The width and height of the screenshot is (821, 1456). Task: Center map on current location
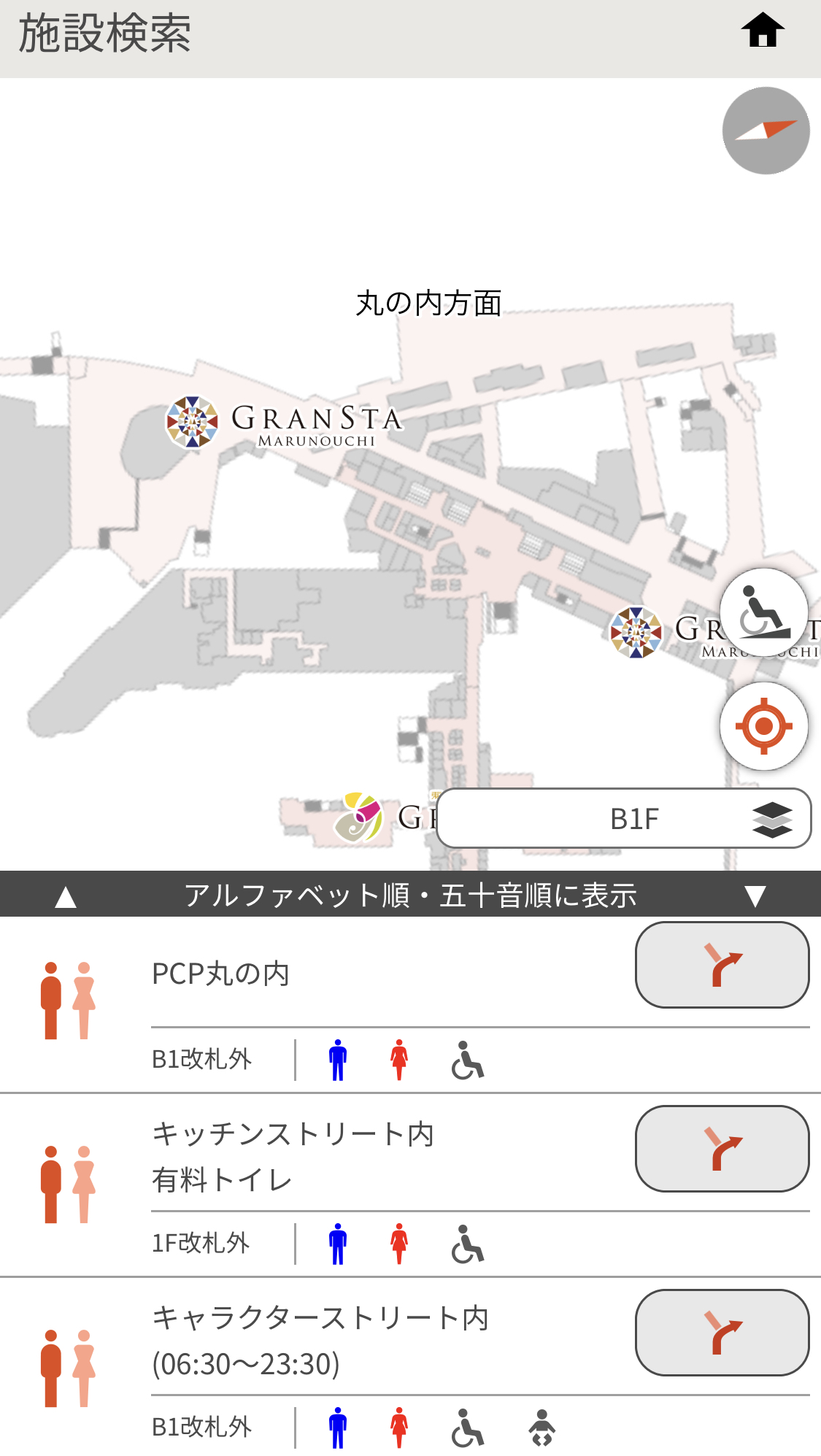tap(763, 726)
